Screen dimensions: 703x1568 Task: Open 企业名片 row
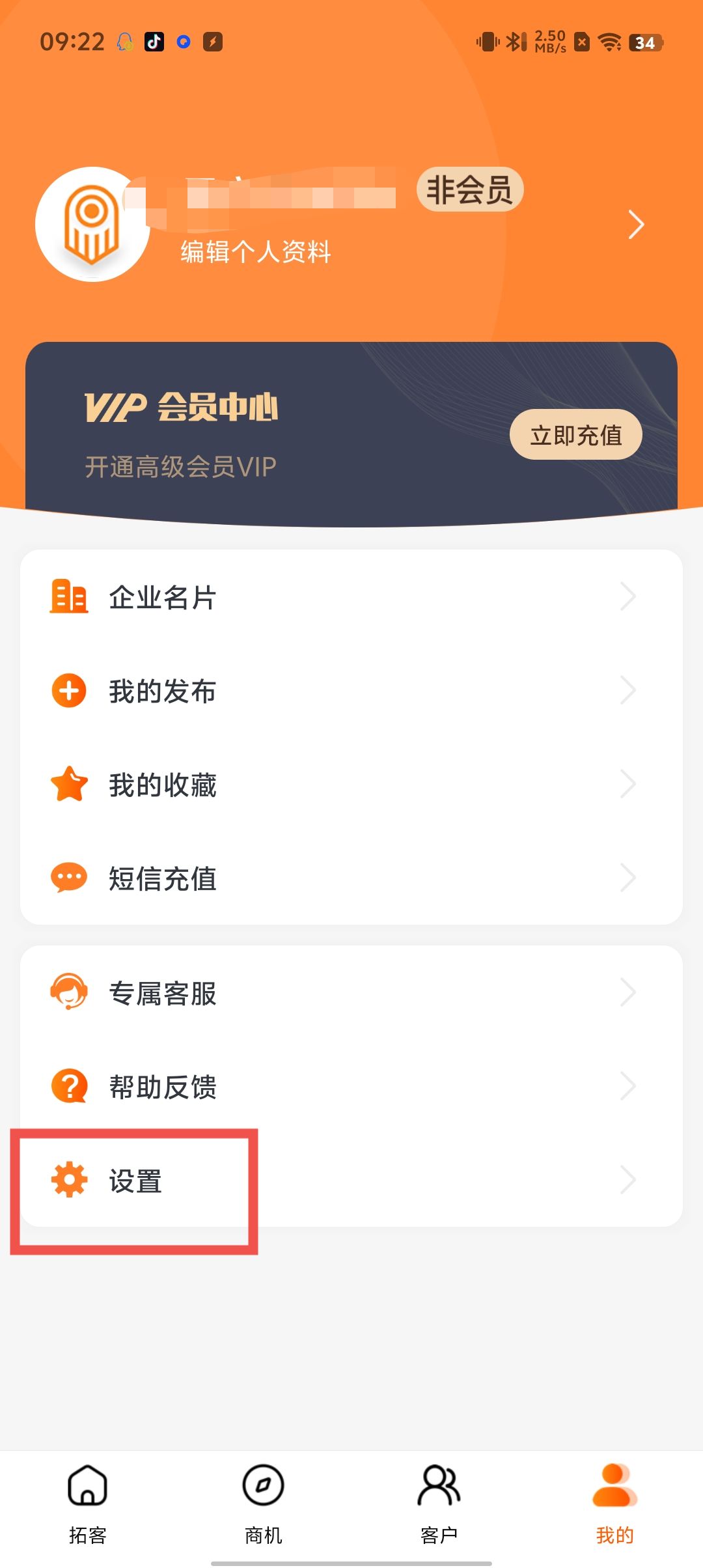(351, 596)
